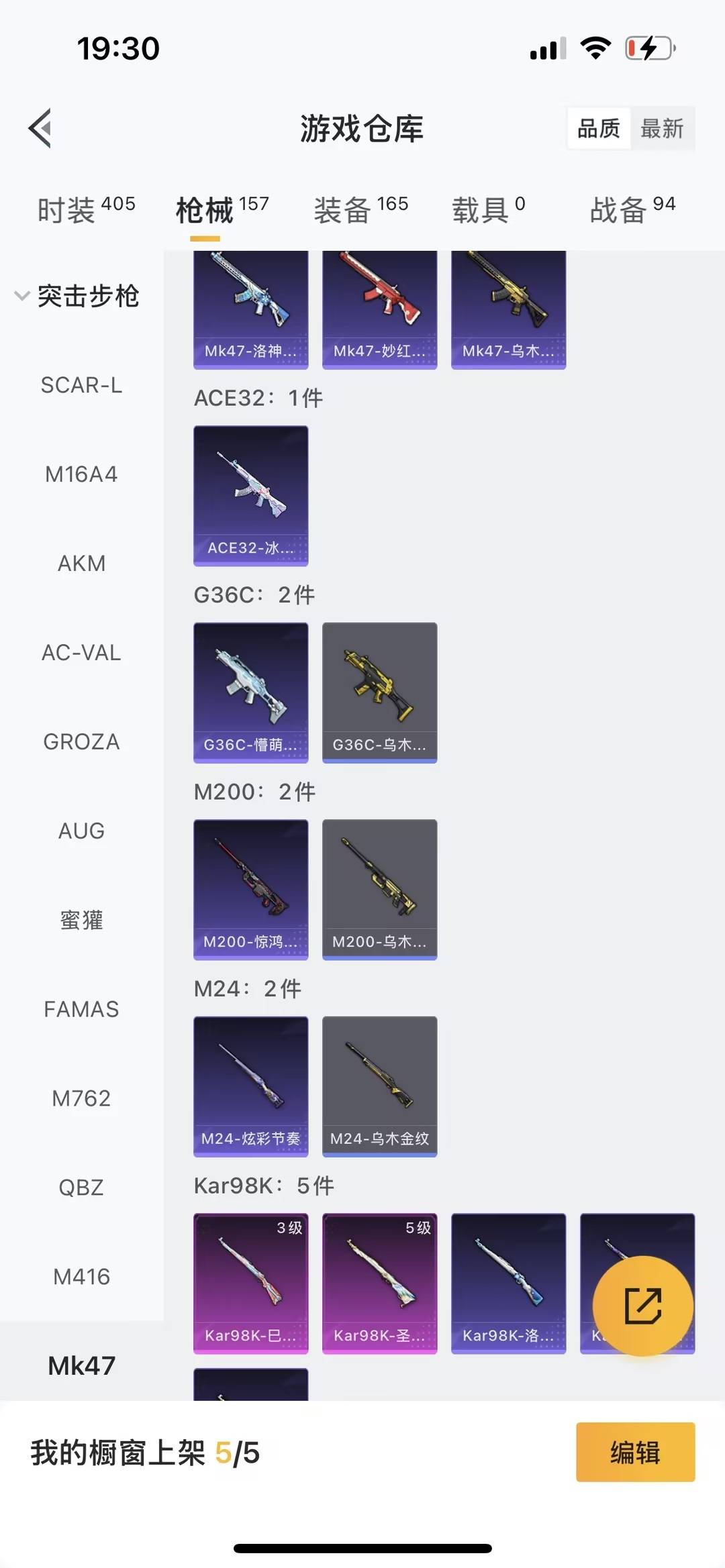Open the G36C-乌木 skin tile
This screenshot has width=725, height=1568.
click(x=379, y=692)
